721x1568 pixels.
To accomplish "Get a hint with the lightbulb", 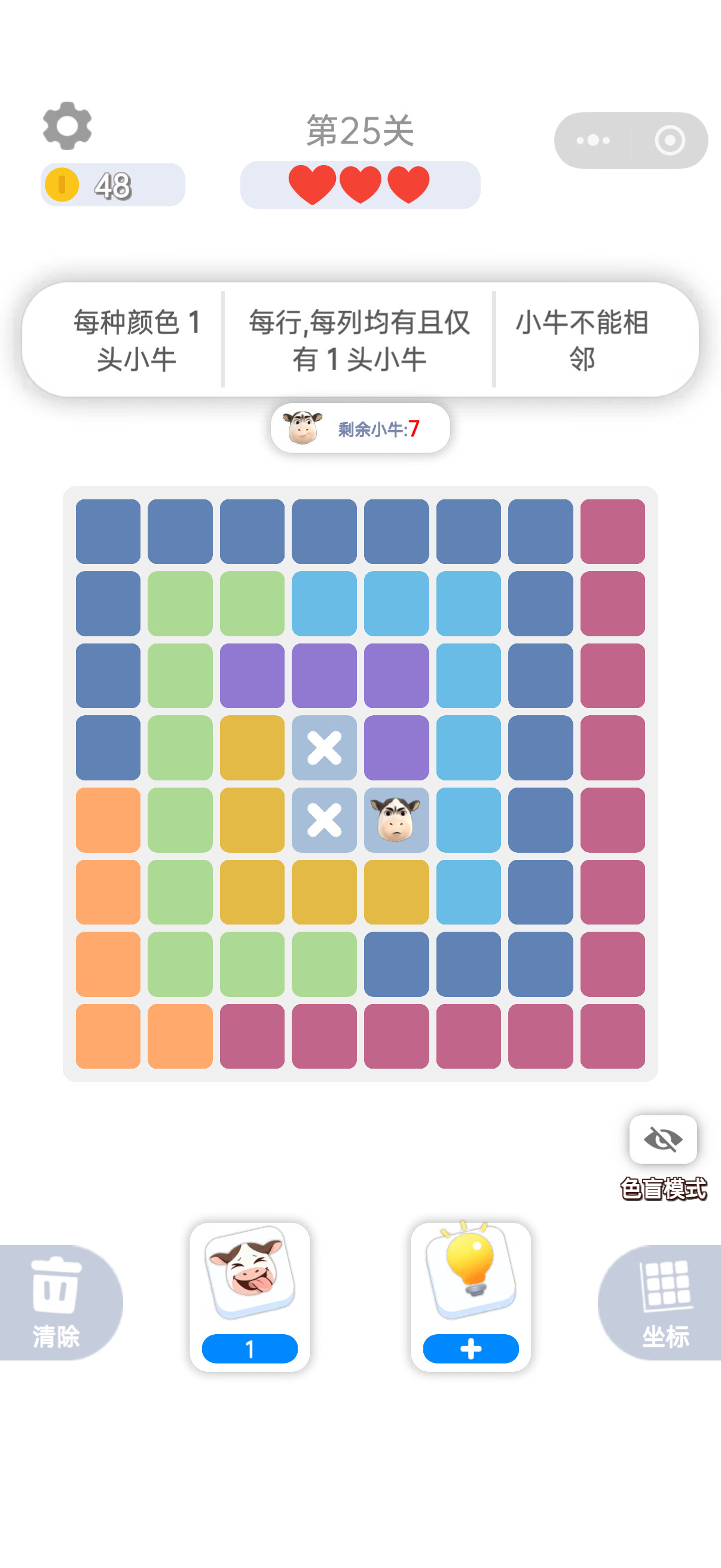I will (x=471, y=1297).
